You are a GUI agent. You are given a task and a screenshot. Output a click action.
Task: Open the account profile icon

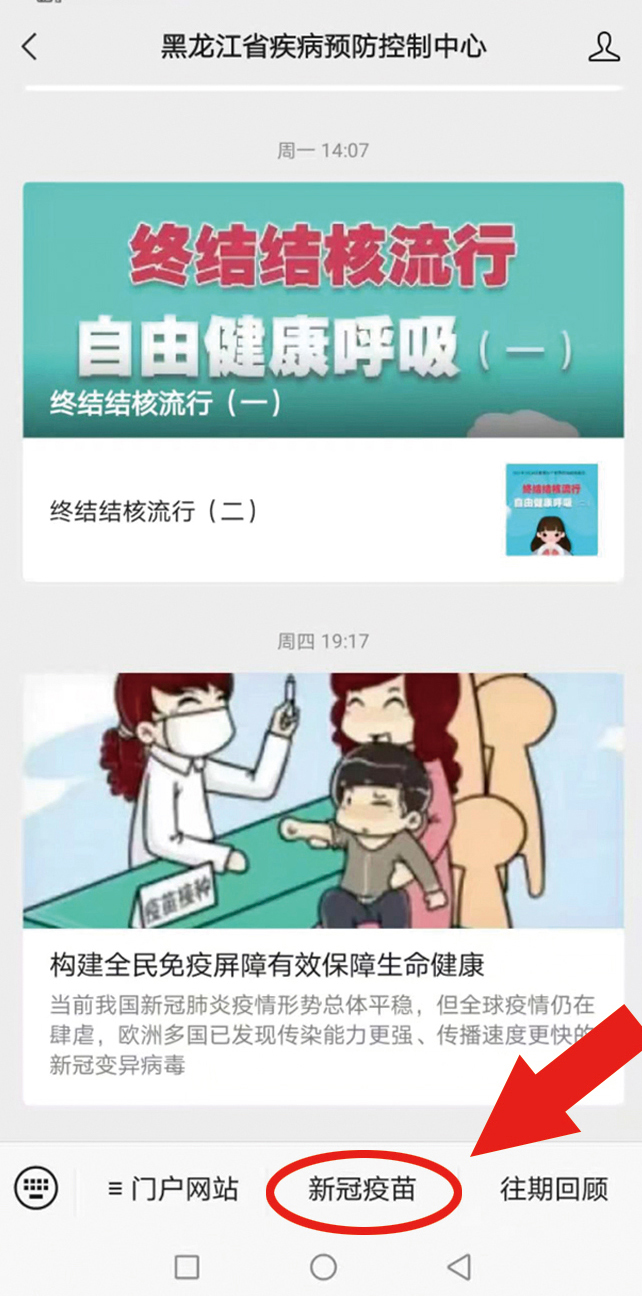[x=603, y=46]
